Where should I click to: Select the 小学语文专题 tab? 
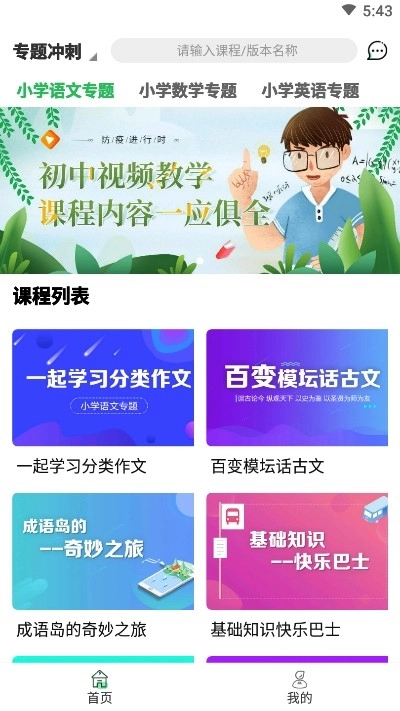tap(66, 90)
